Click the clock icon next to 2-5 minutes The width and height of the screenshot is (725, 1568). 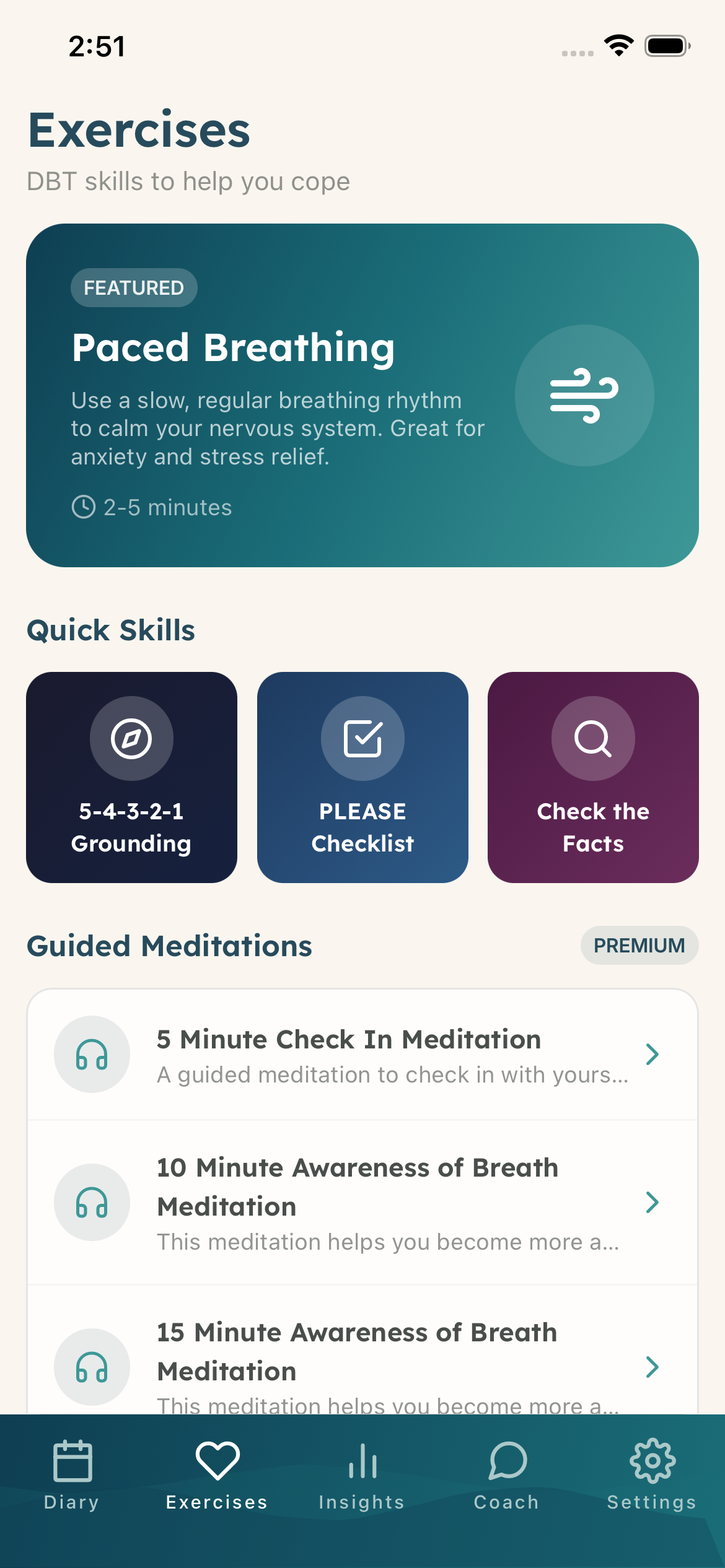pyautogui.click(x=84, y=507)
